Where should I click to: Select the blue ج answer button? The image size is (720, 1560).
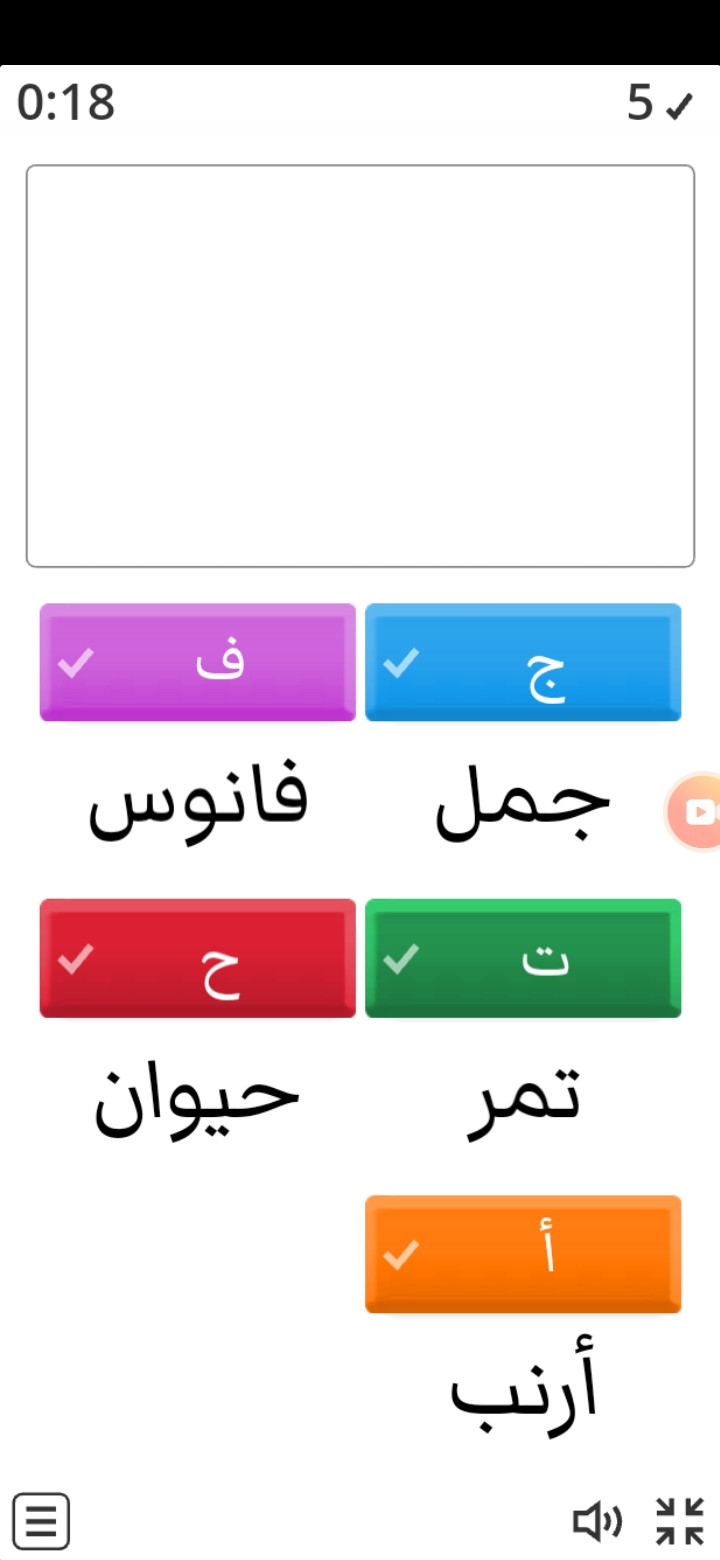click(x=523, y=662)
